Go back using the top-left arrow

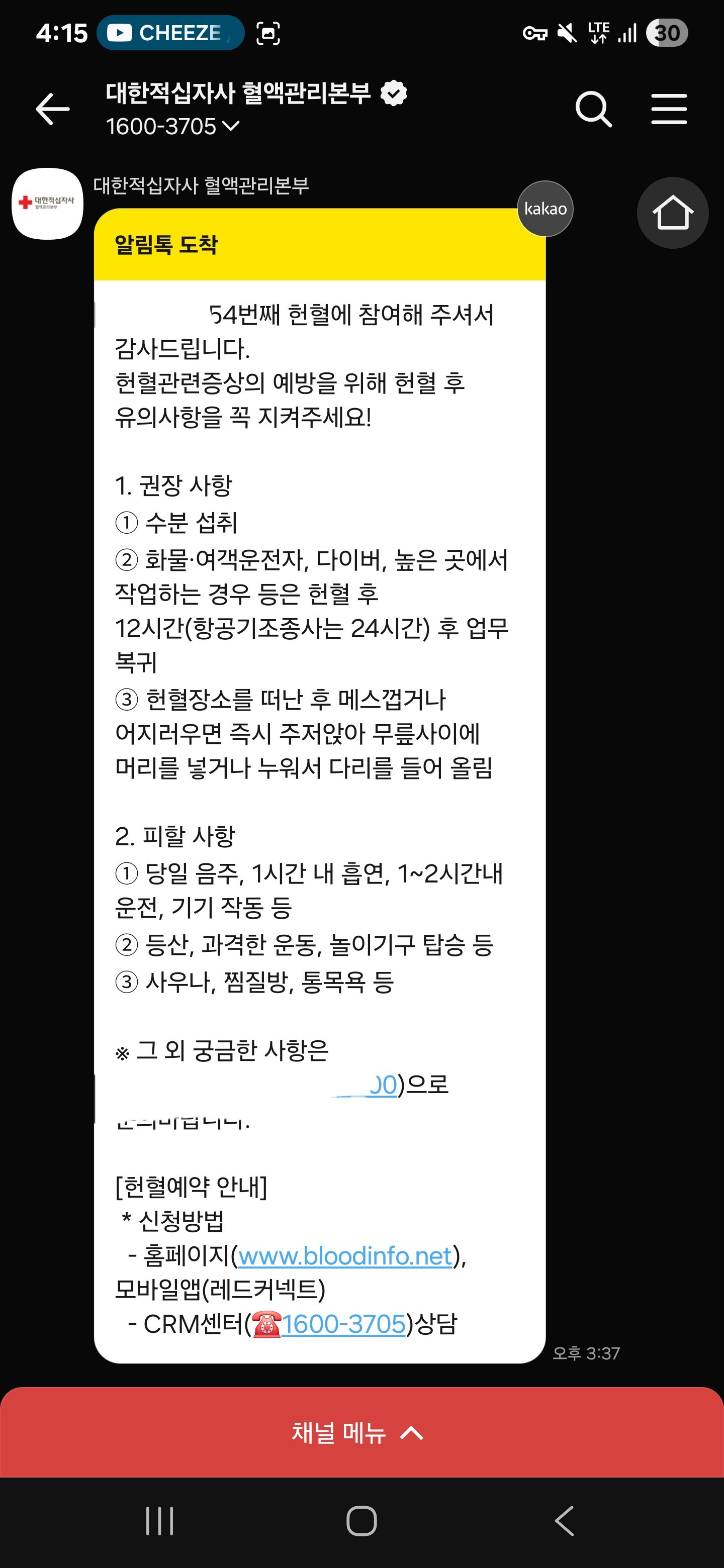[52, 110]
